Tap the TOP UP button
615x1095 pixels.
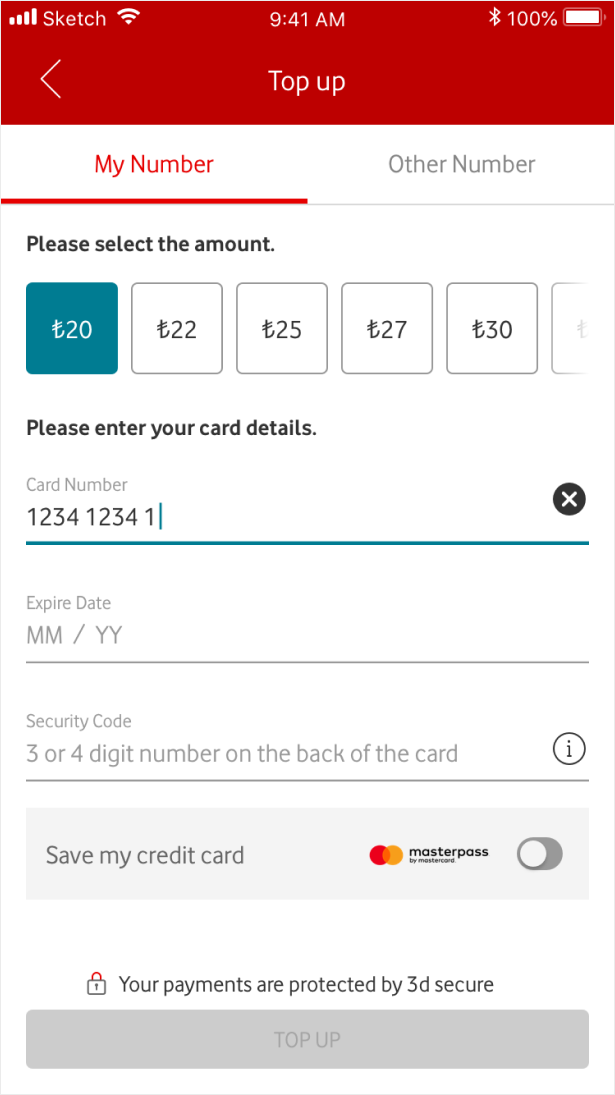tap(307, 1040)
